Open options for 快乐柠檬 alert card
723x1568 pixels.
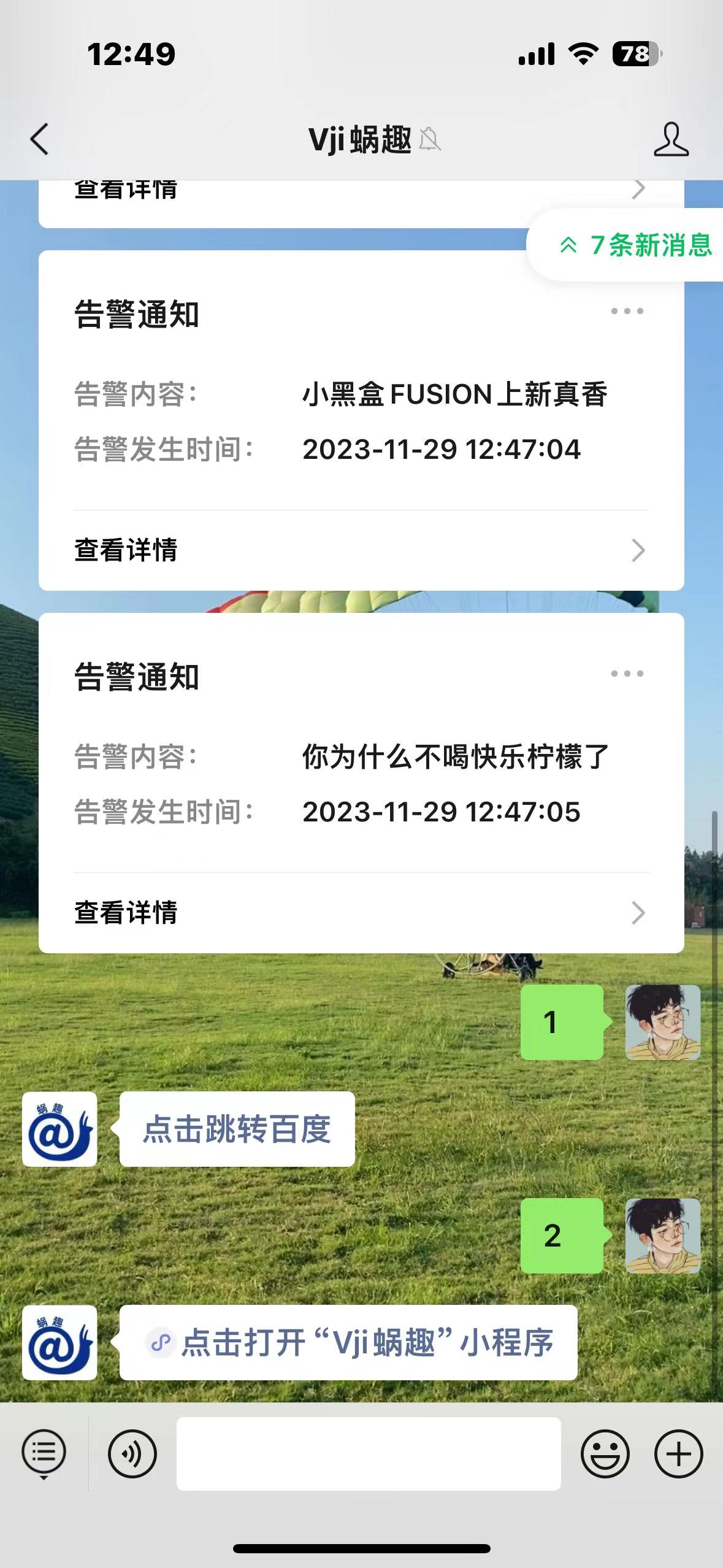[627, 674]
